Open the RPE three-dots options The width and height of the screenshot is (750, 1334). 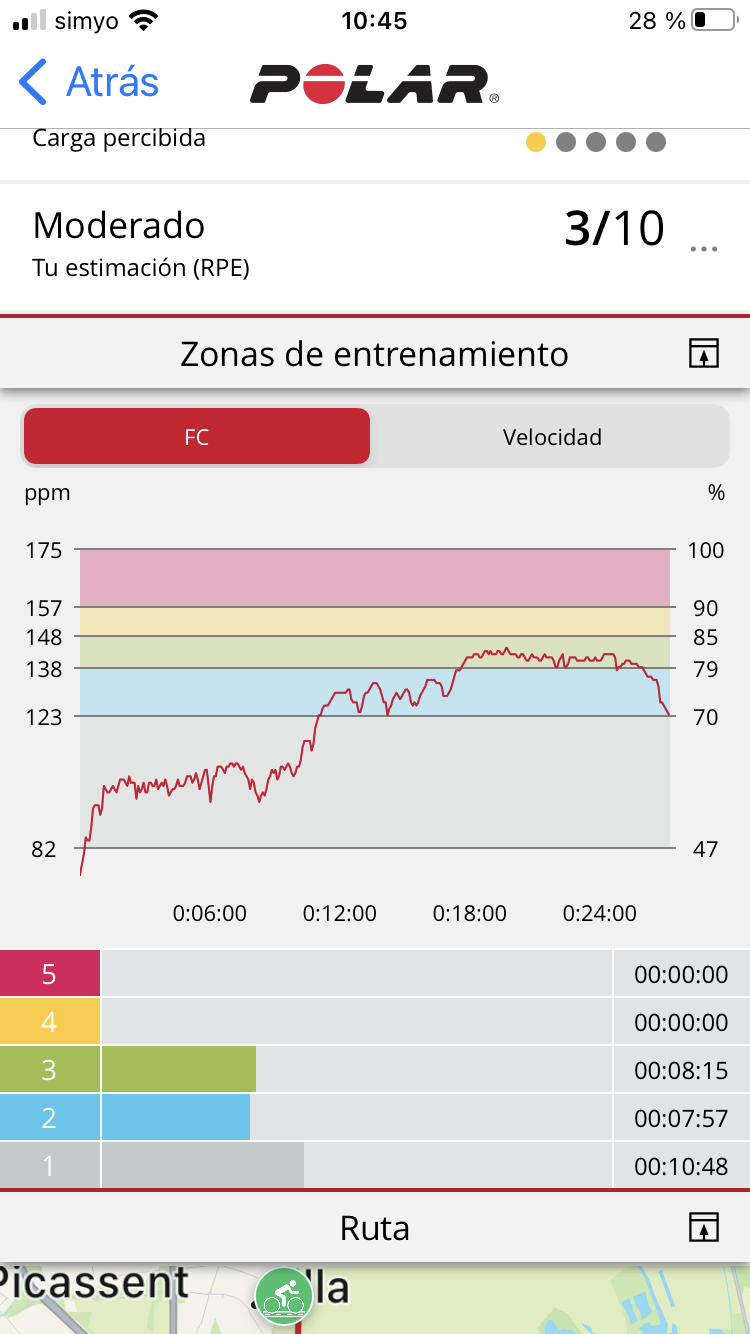pos(704,249)
